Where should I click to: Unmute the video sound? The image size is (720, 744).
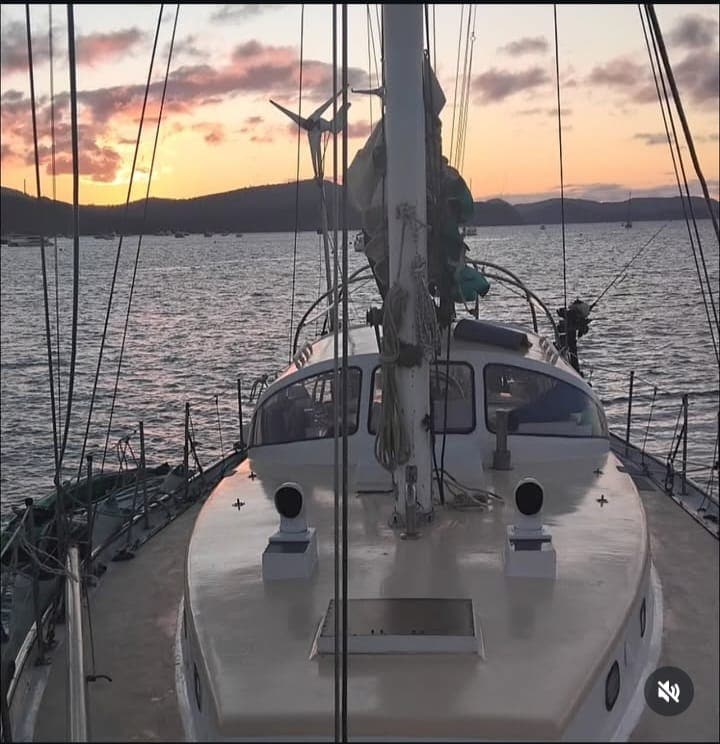[x=668, y=691]
